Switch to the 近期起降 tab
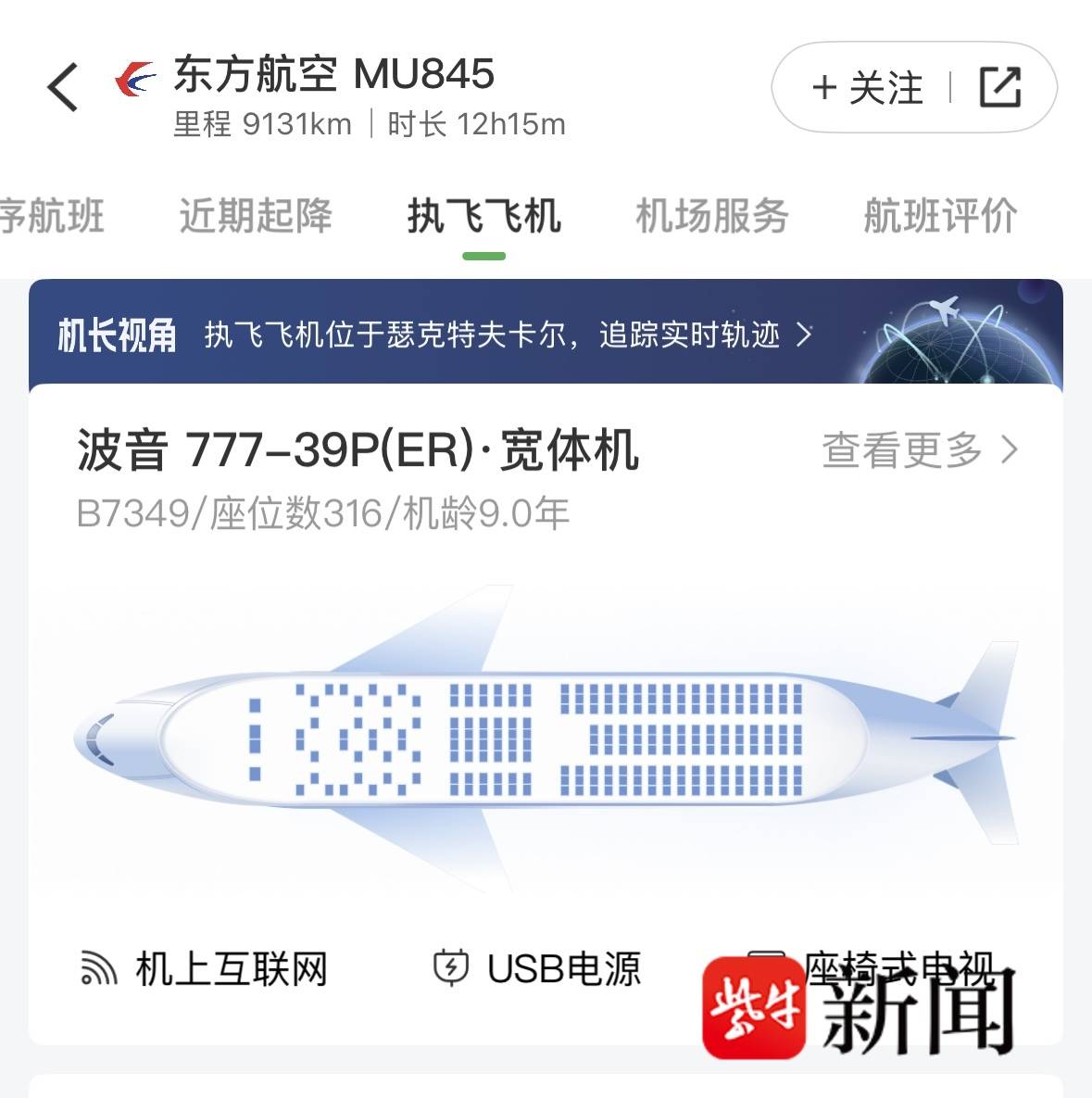This screenshot has height=1098, width=1092. [x=256, y=216]
